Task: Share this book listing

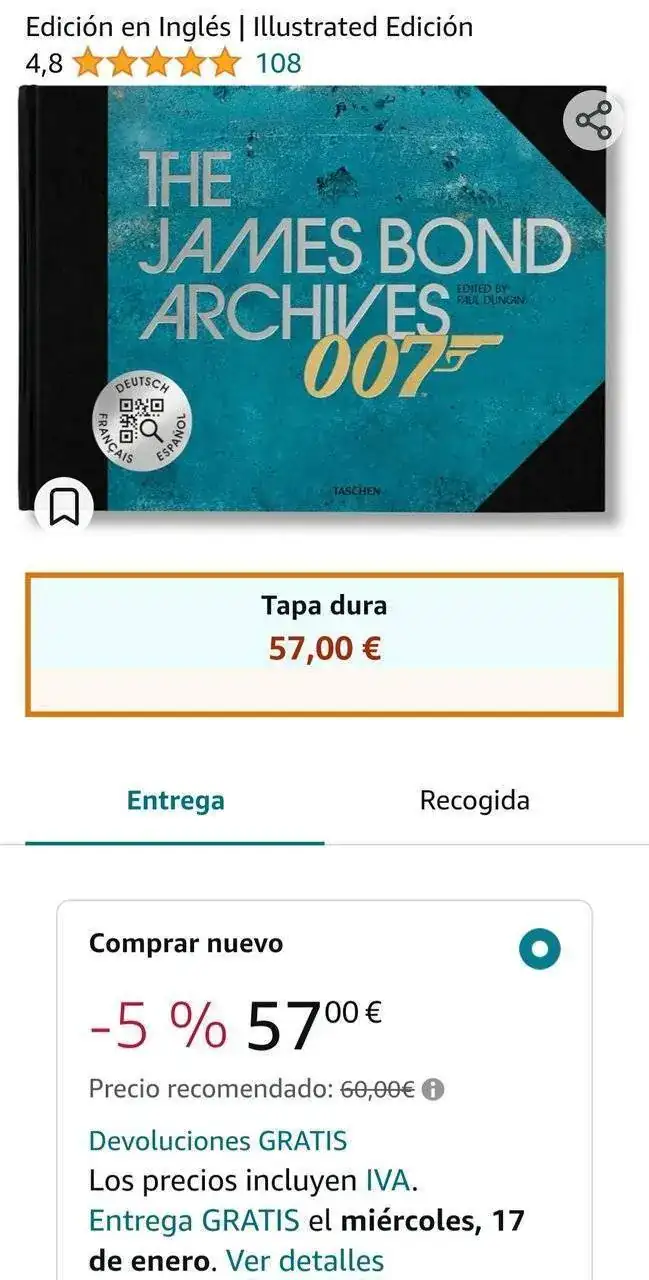Action: coord(593,122)
